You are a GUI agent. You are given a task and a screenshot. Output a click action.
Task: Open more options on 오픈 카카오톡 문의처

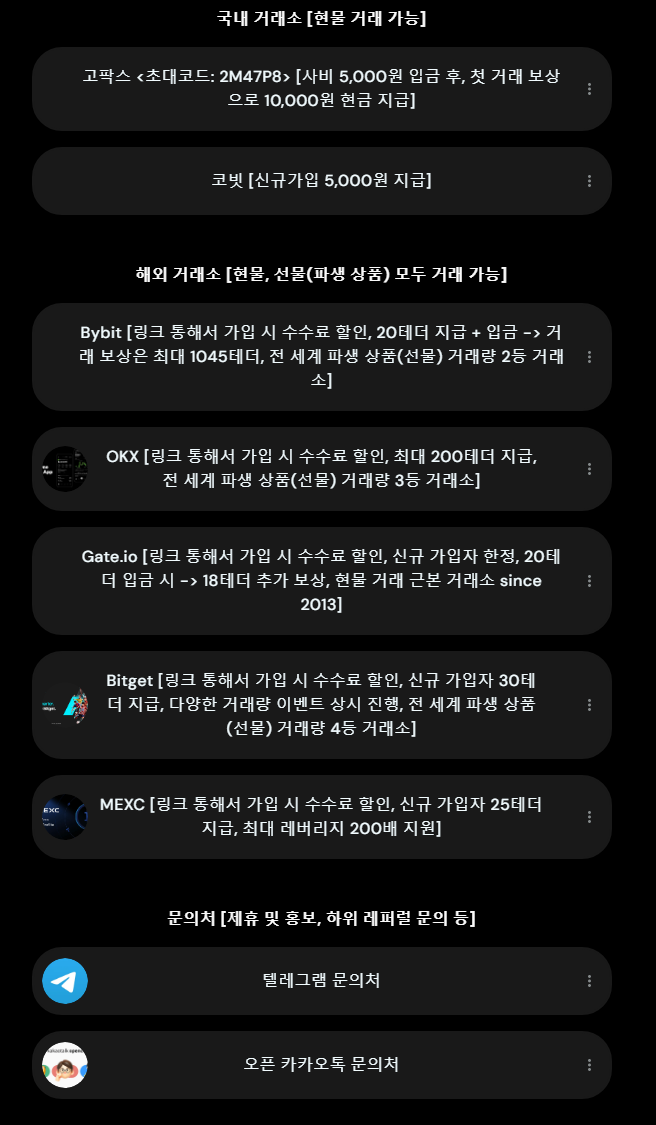[x=589, y=1065]
